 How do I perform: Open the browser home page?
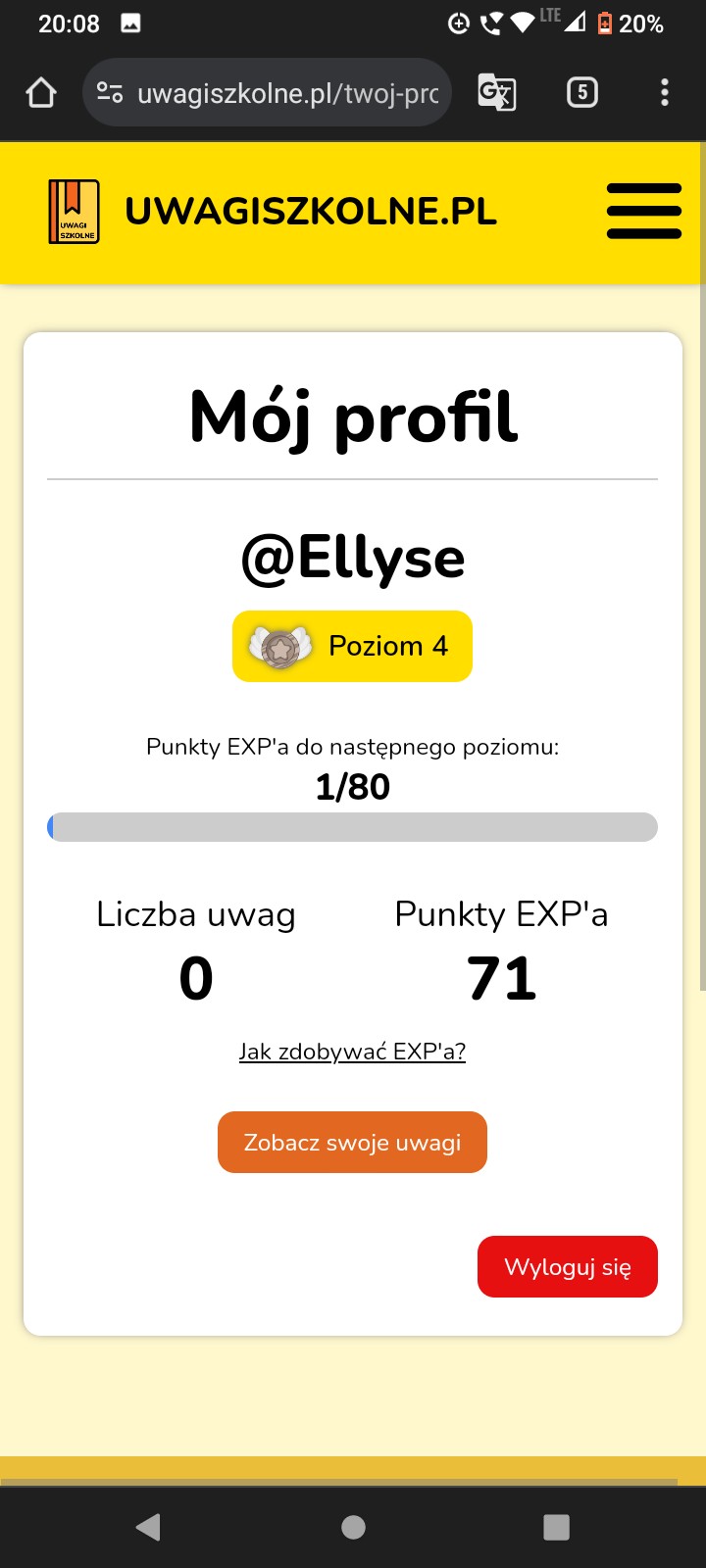pos(41,93)
